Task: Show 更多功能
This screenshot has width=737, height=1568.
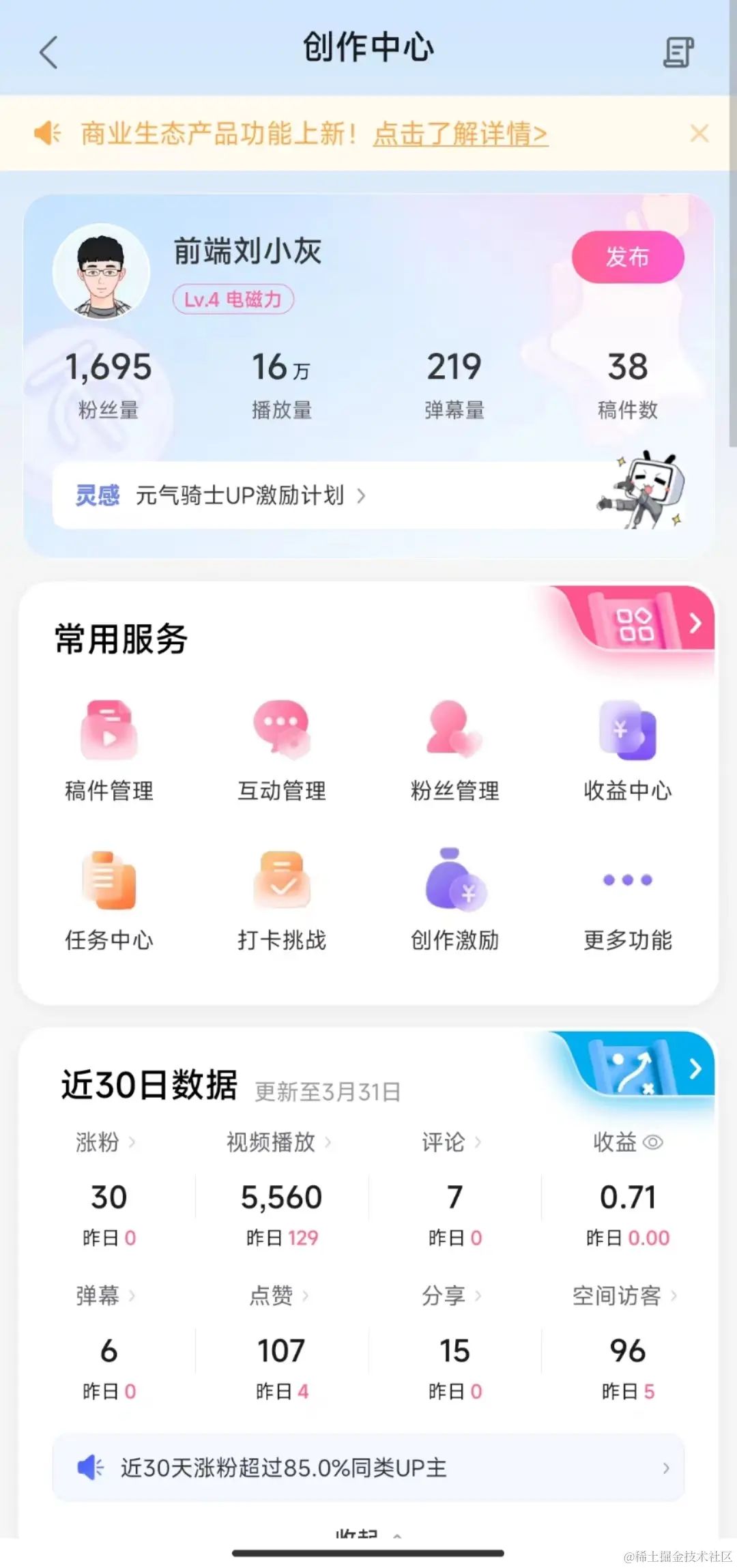Action: click(627, 899)
